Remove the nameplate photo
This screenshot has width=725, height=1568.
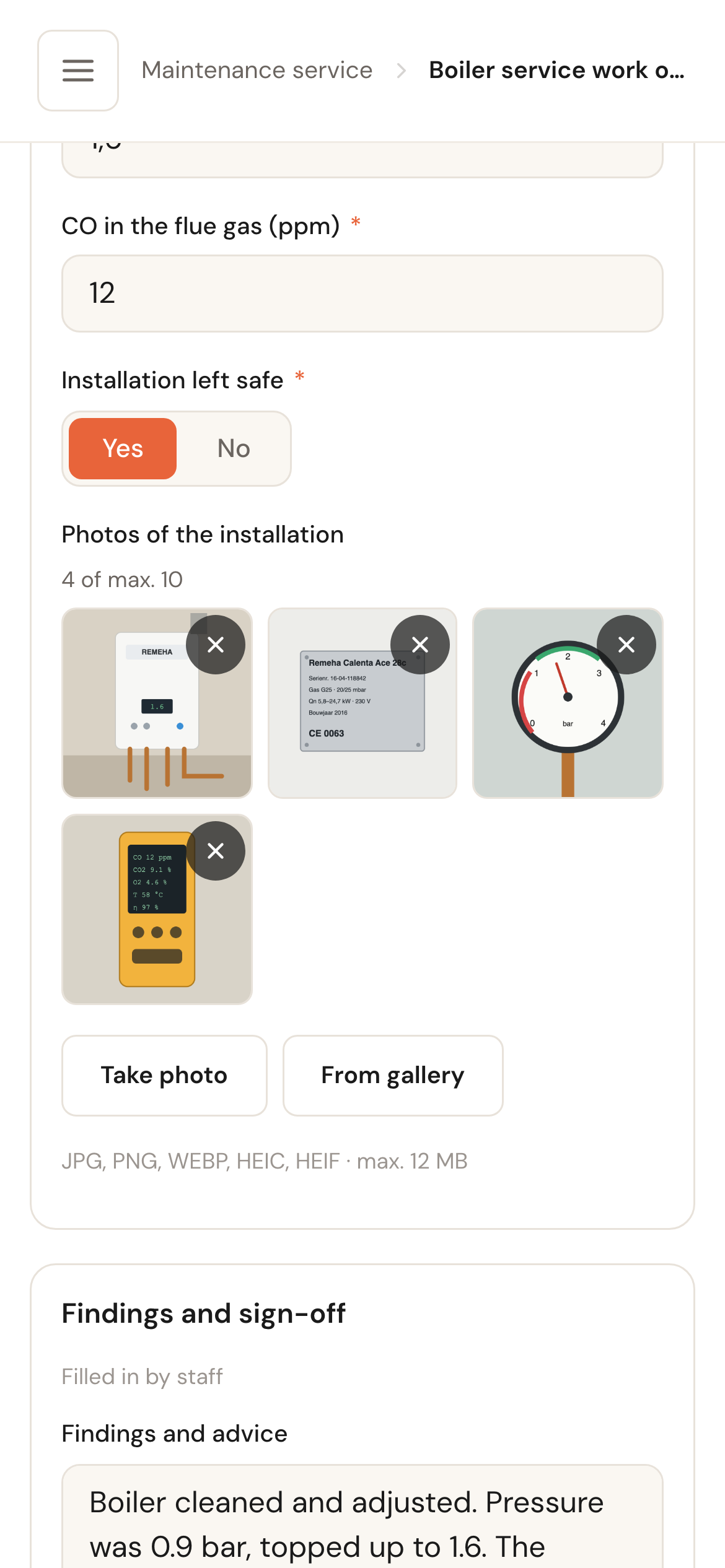(420, 645)
